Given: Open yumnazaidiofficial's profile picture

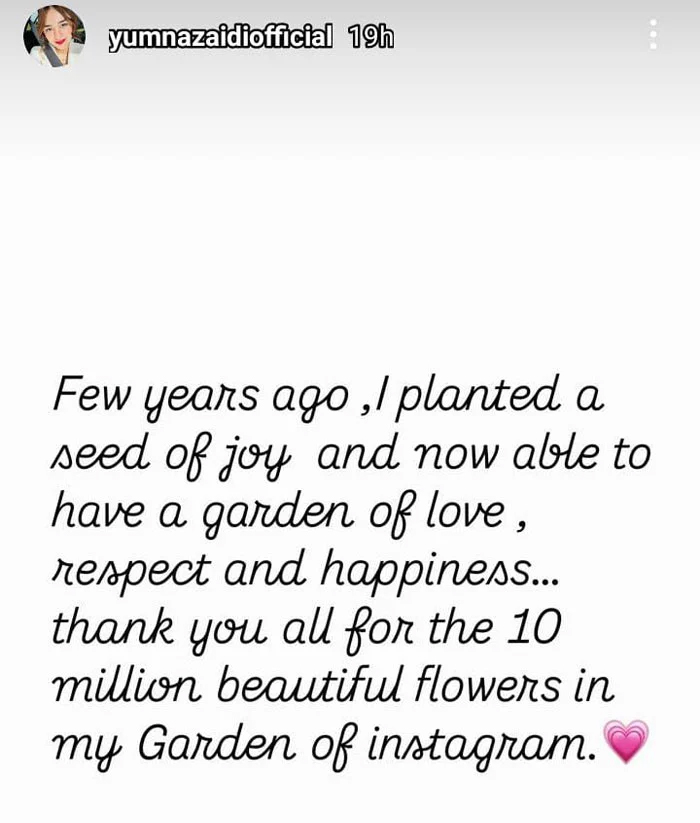Looking at the screenshot, I should tap(54, 38).
